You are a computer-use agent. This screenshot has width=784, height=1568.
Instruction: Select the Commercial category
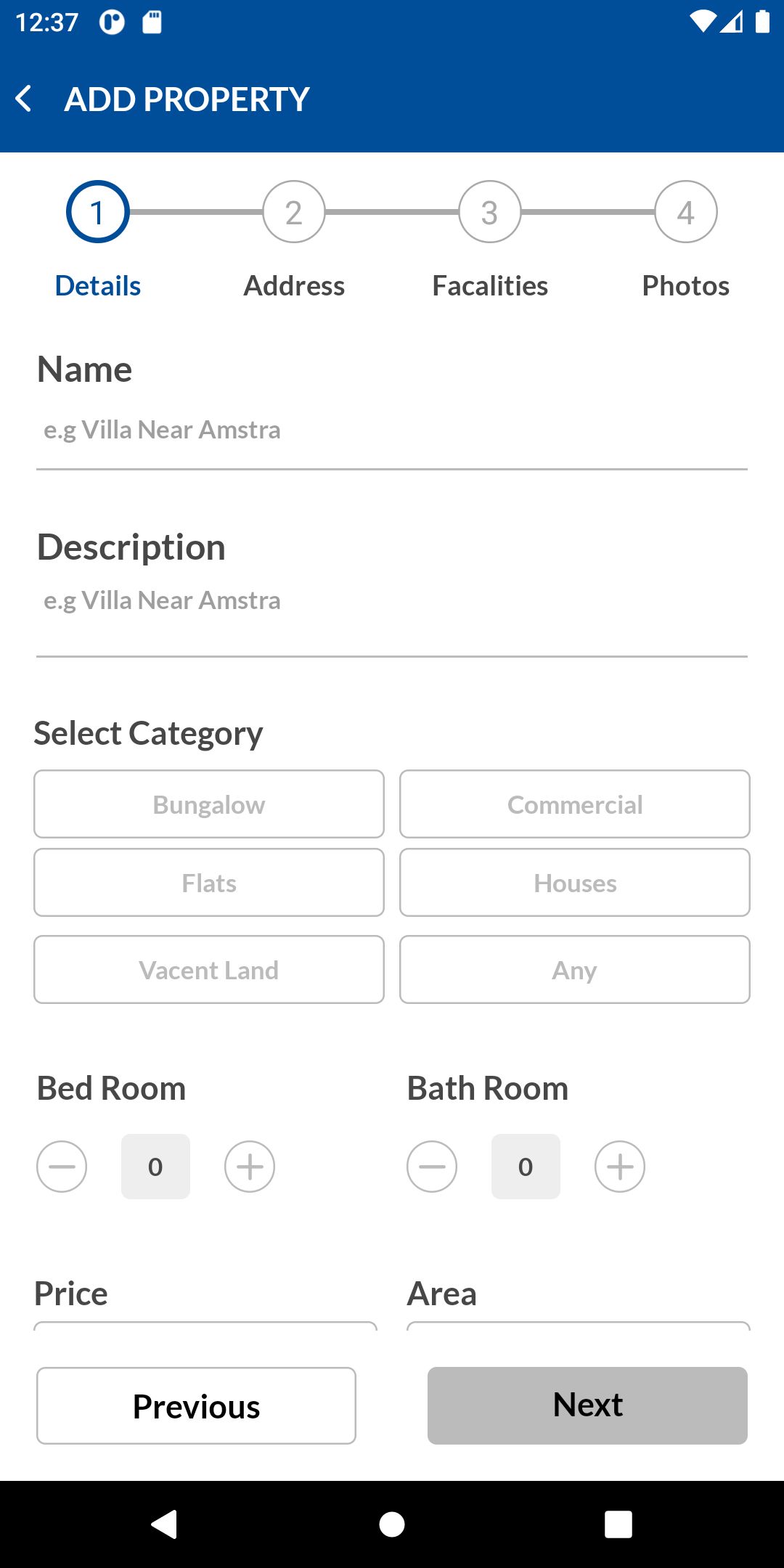(x=575, y=804)
